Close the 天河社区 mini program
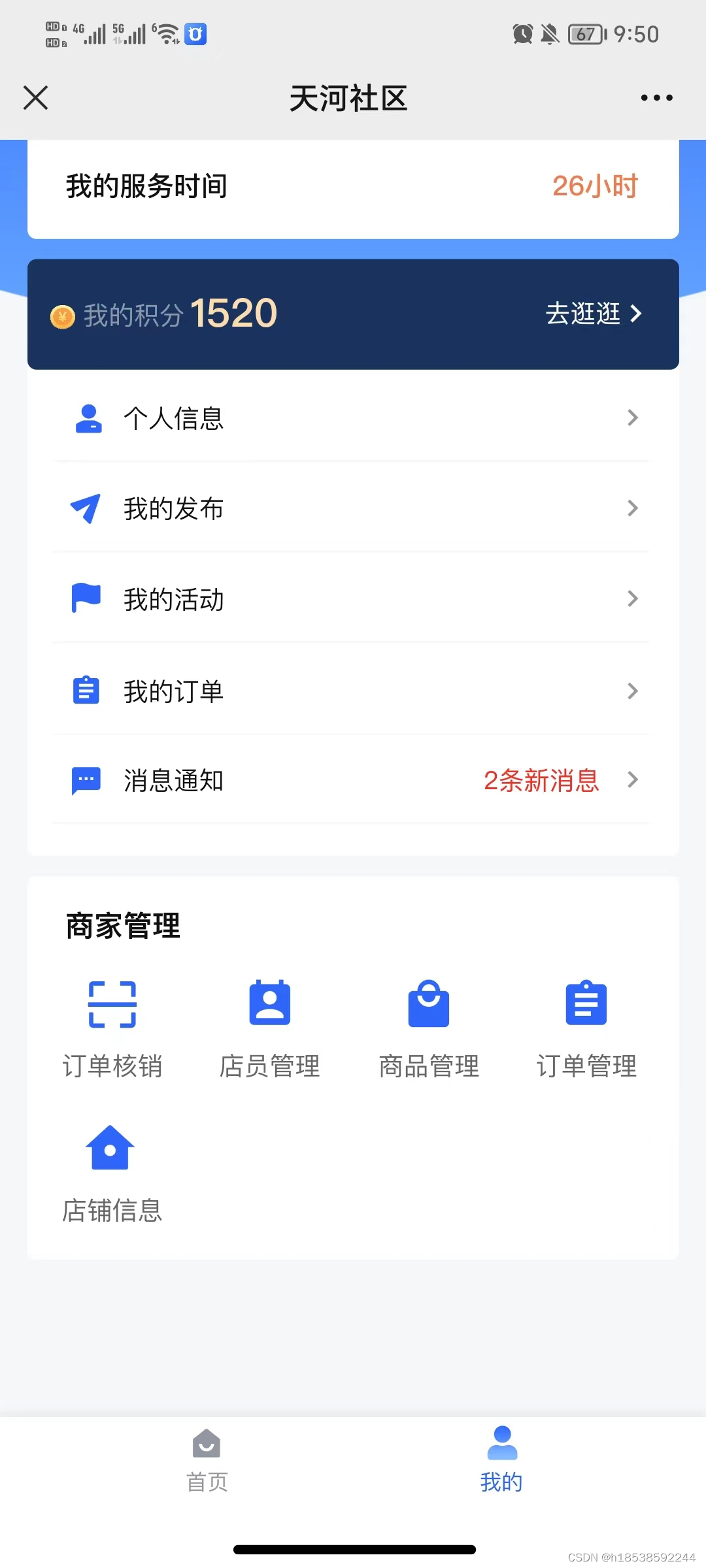 click(x=36, y=98)
